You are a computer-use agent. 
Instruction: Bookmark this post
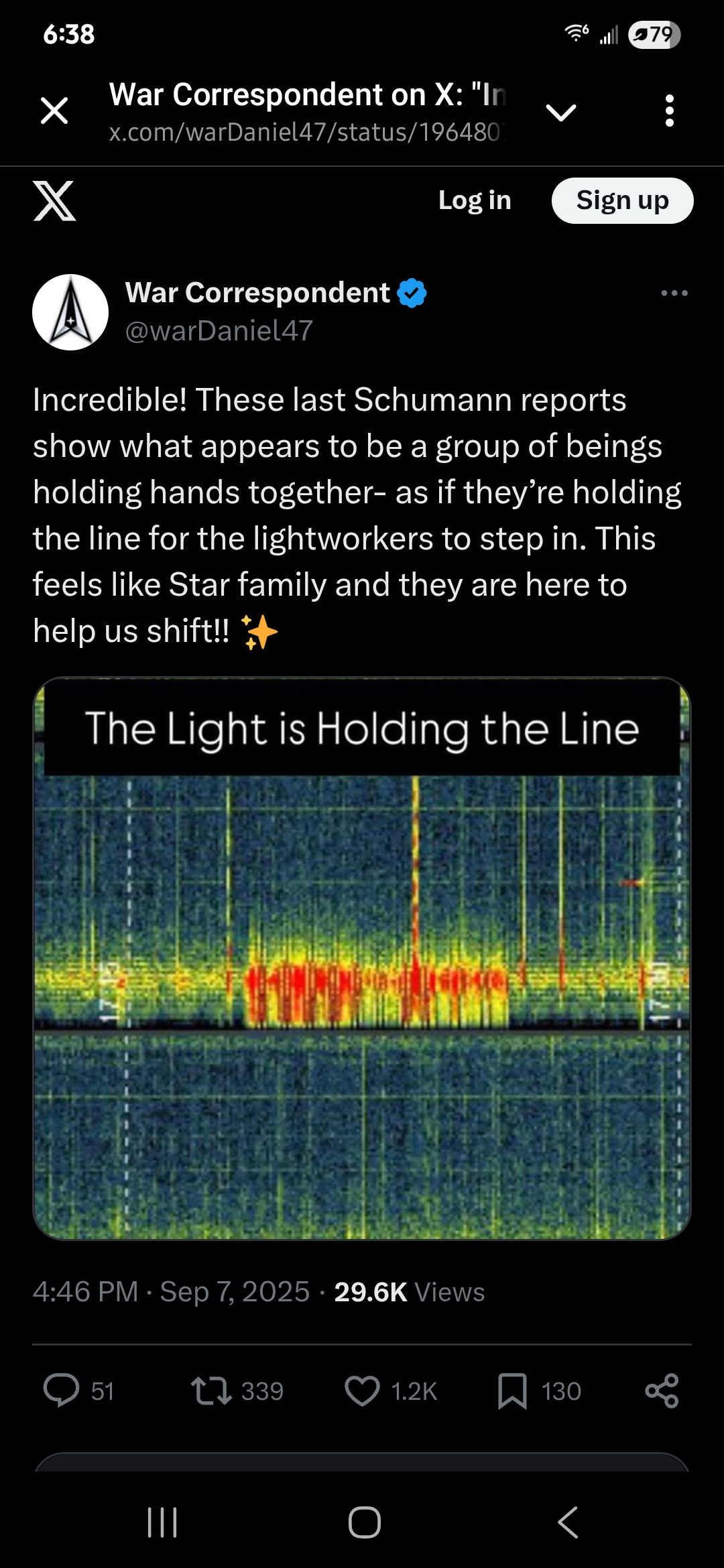512,1390
